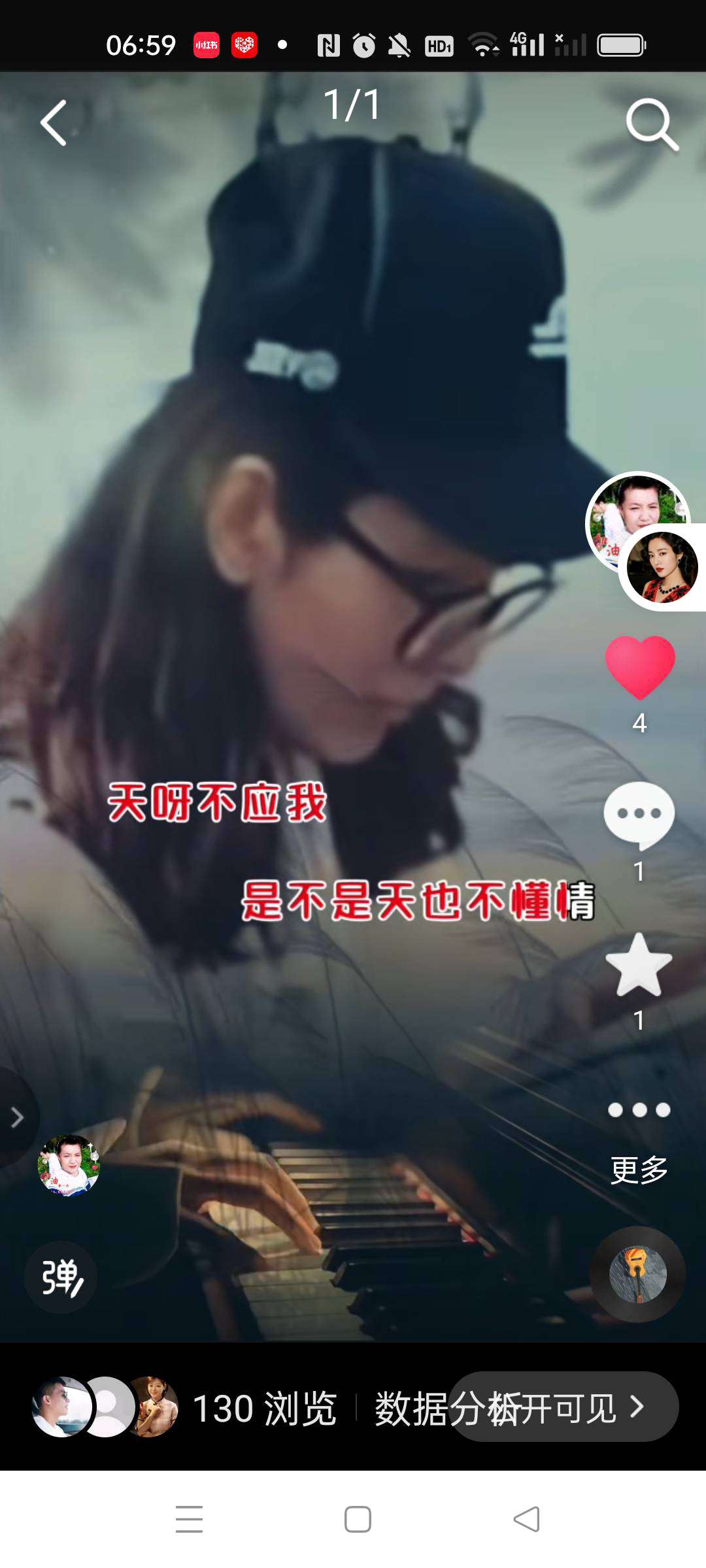This screenshot has height=1568, width=706.
Task: Open the author avatar above the danmaku button
Action: click(69, 1166)
